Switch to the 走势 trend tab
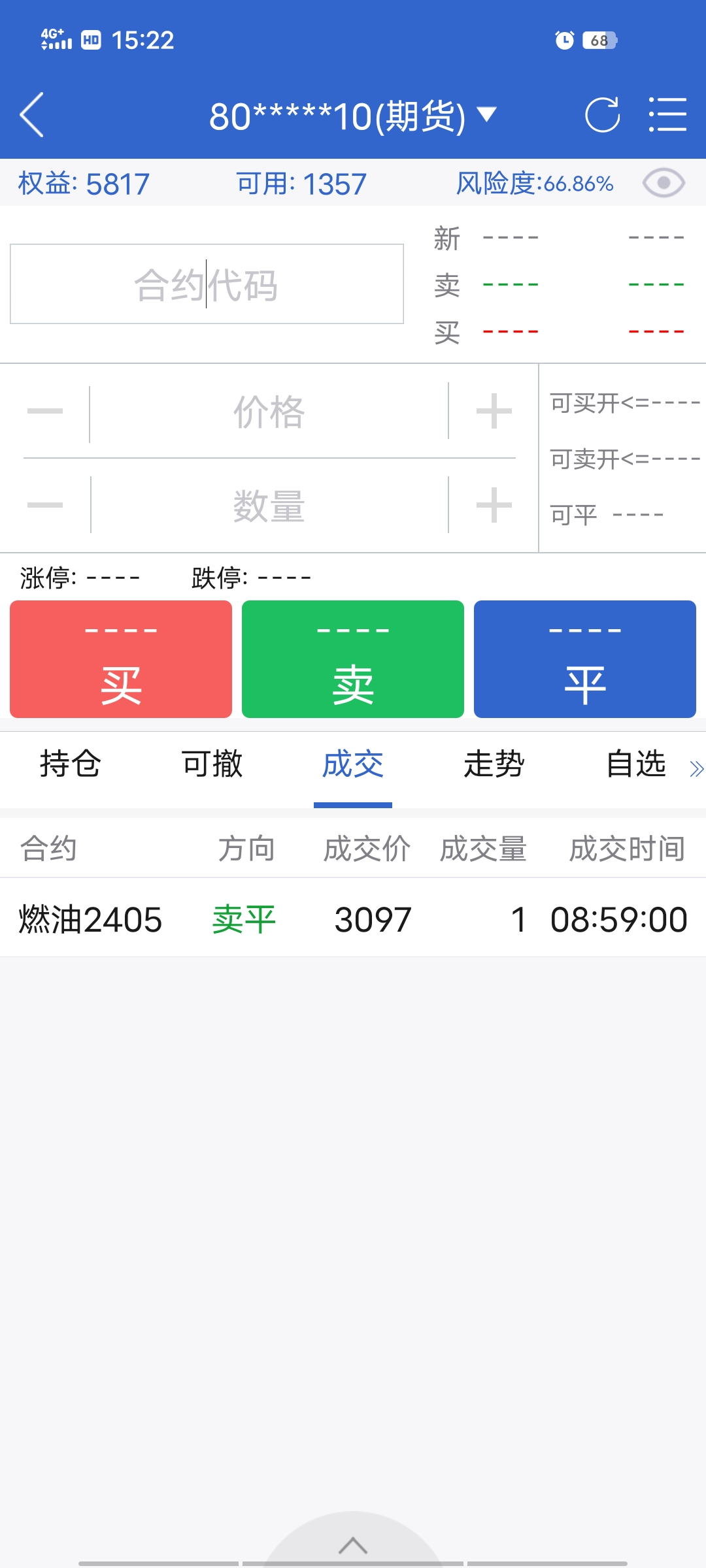 coord(494,764)
